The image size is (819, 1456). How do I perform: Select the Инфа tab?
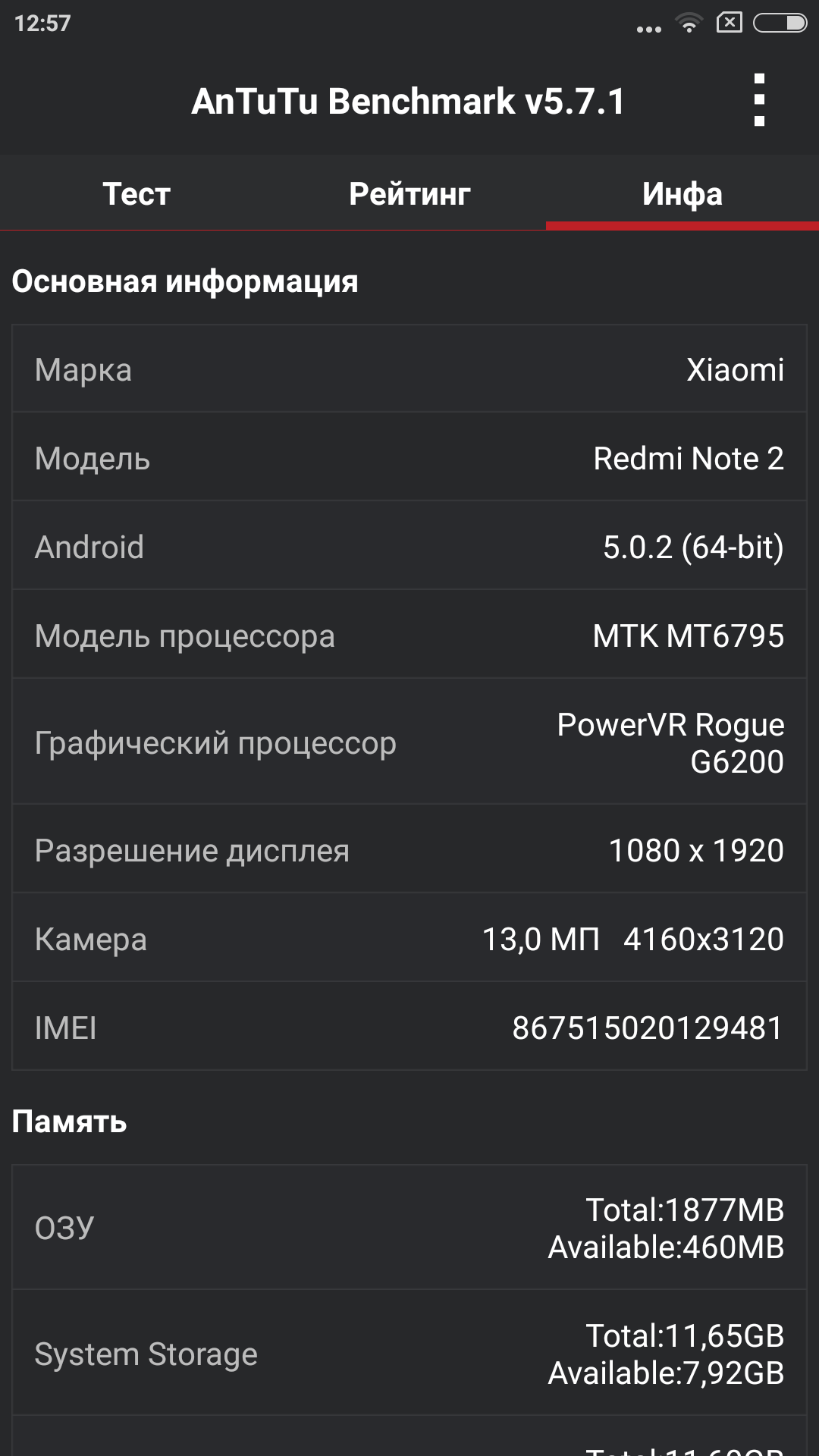[x=682, y=194]
